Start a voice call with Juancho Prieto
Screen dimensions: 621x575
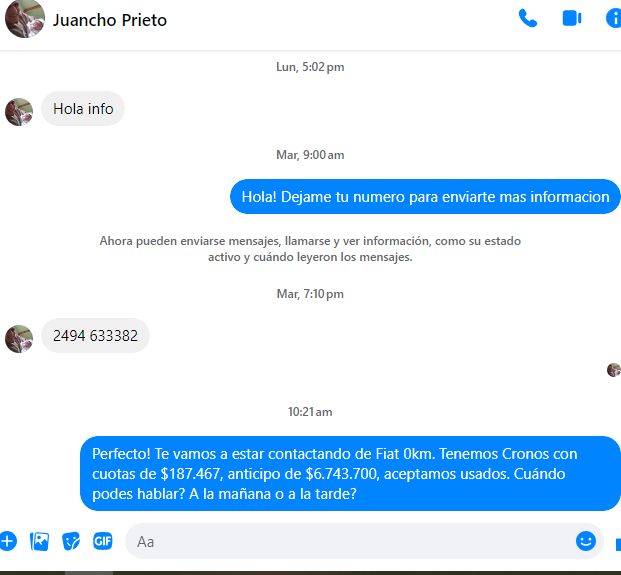coord(528,19)
